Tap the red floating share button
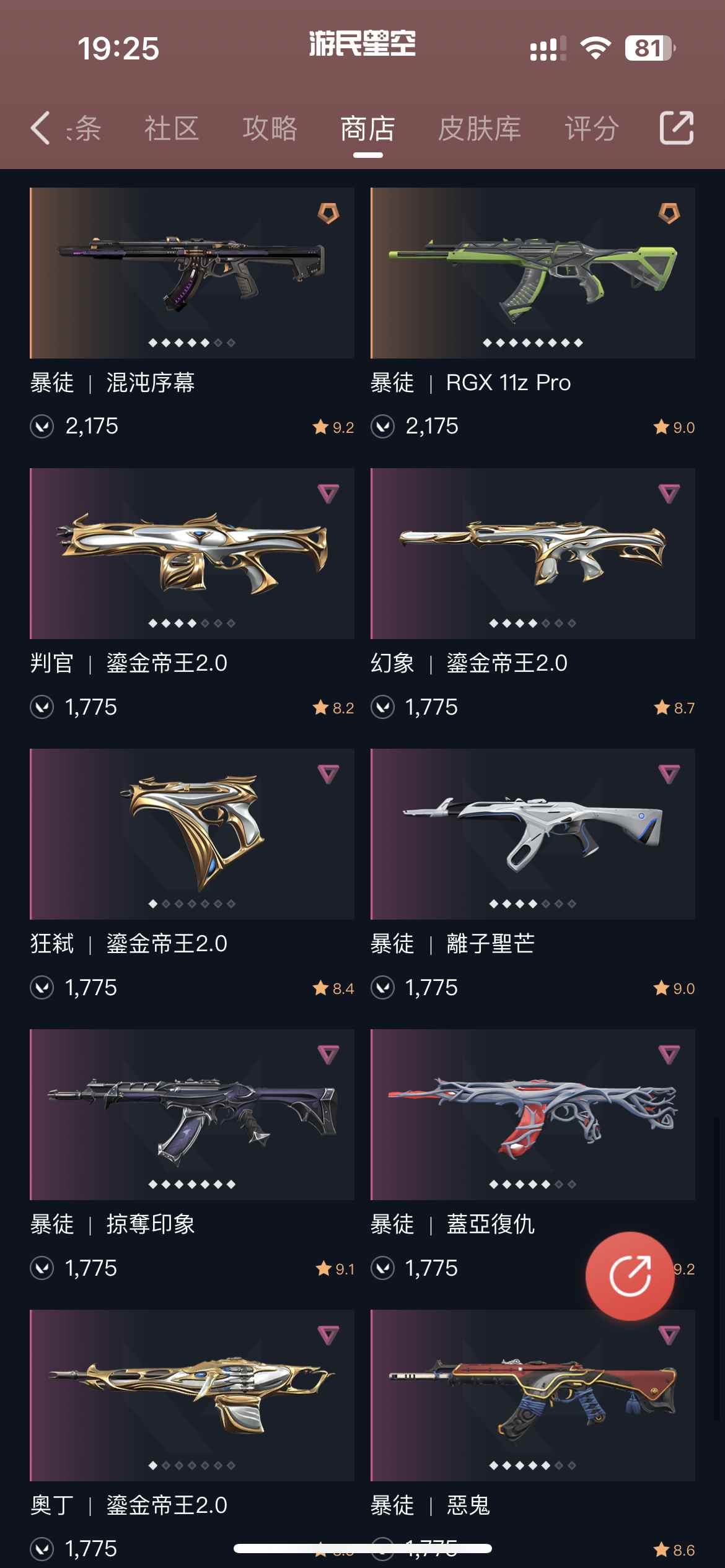Image resolution: width=725 pixels, height=1568 pixels. 630,1276
